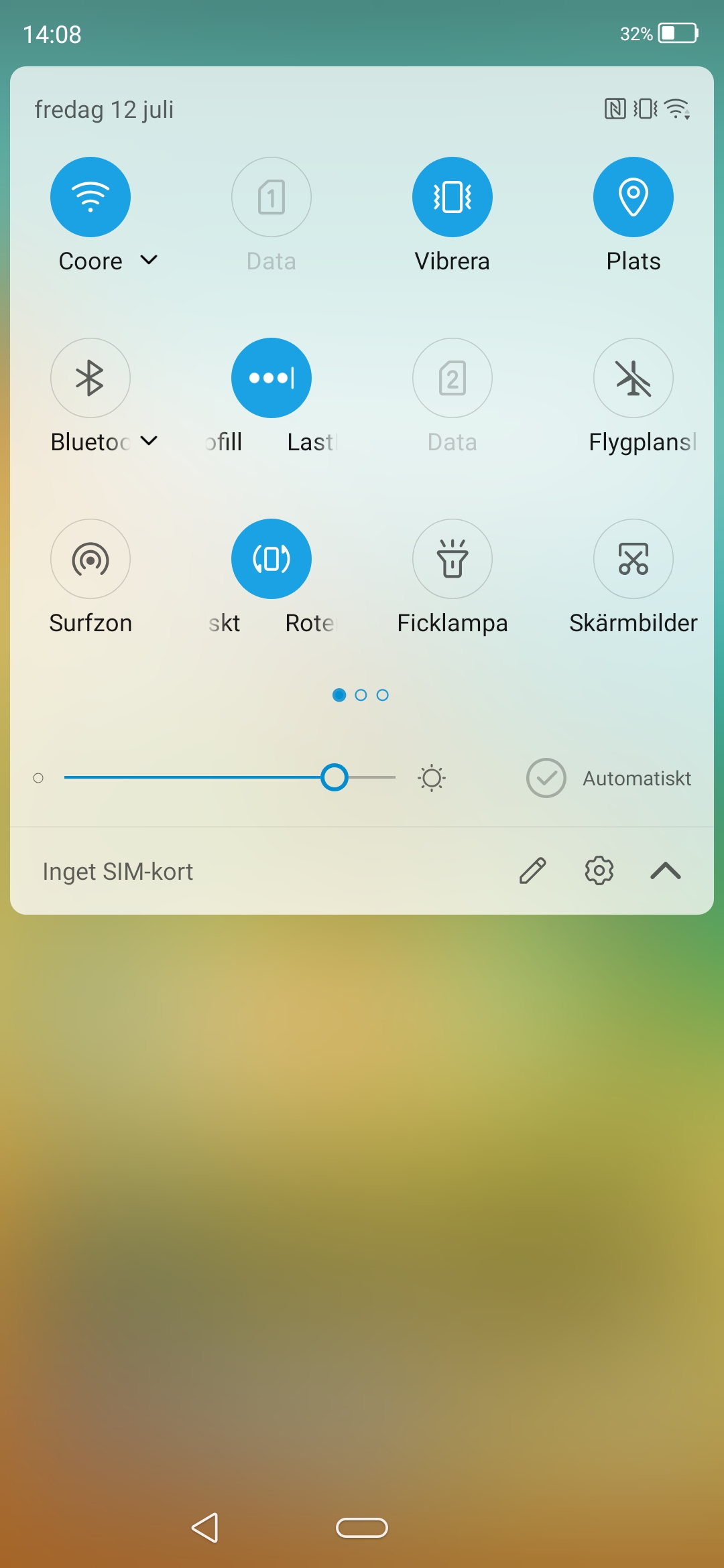Open the settings gear
This screenshot has height=1568, width=724.
[x=599, y=871]
